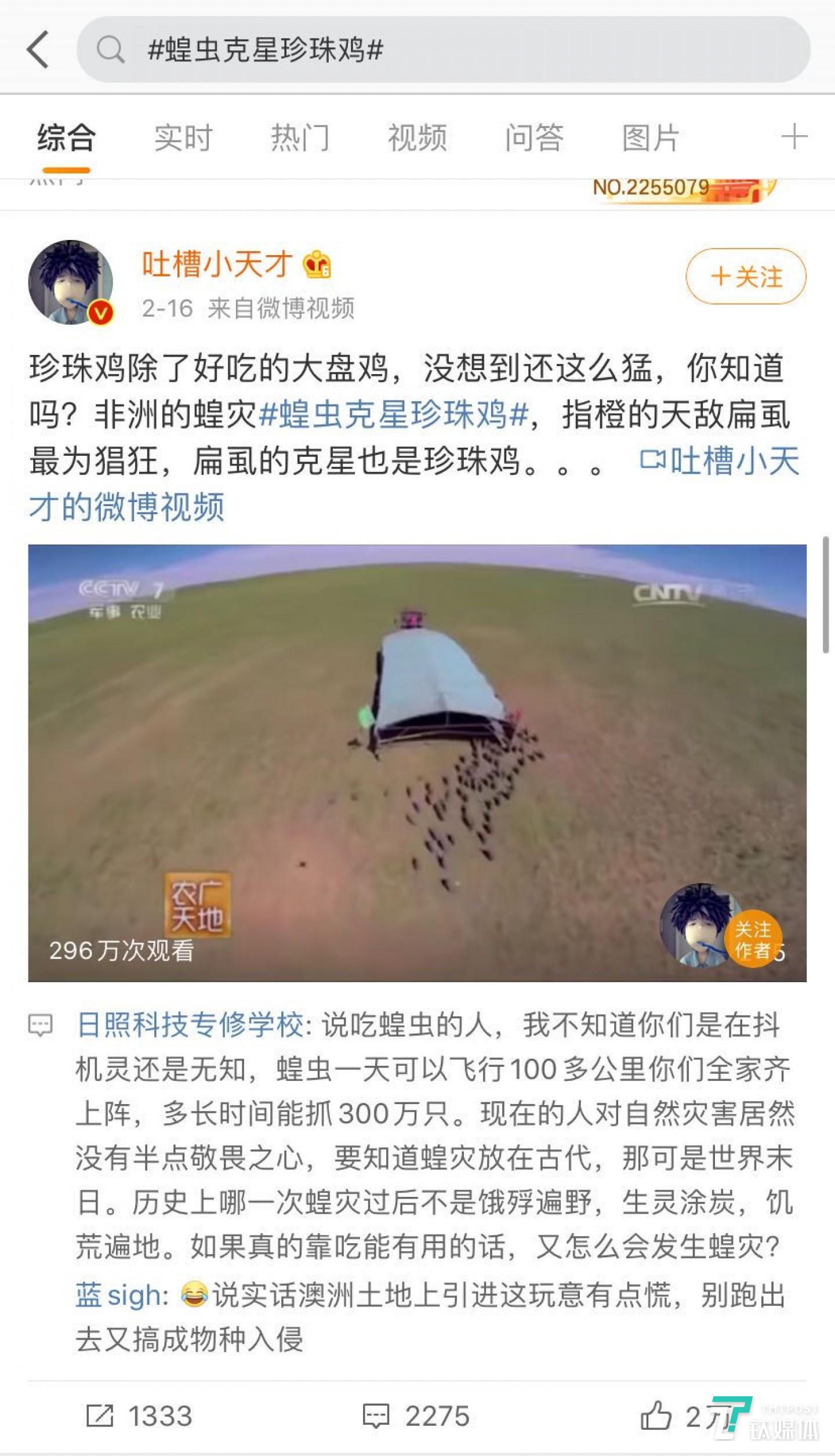Switch to the 热门 tab
Viewport: 835px width, 1456px height.
coord(300,138)
